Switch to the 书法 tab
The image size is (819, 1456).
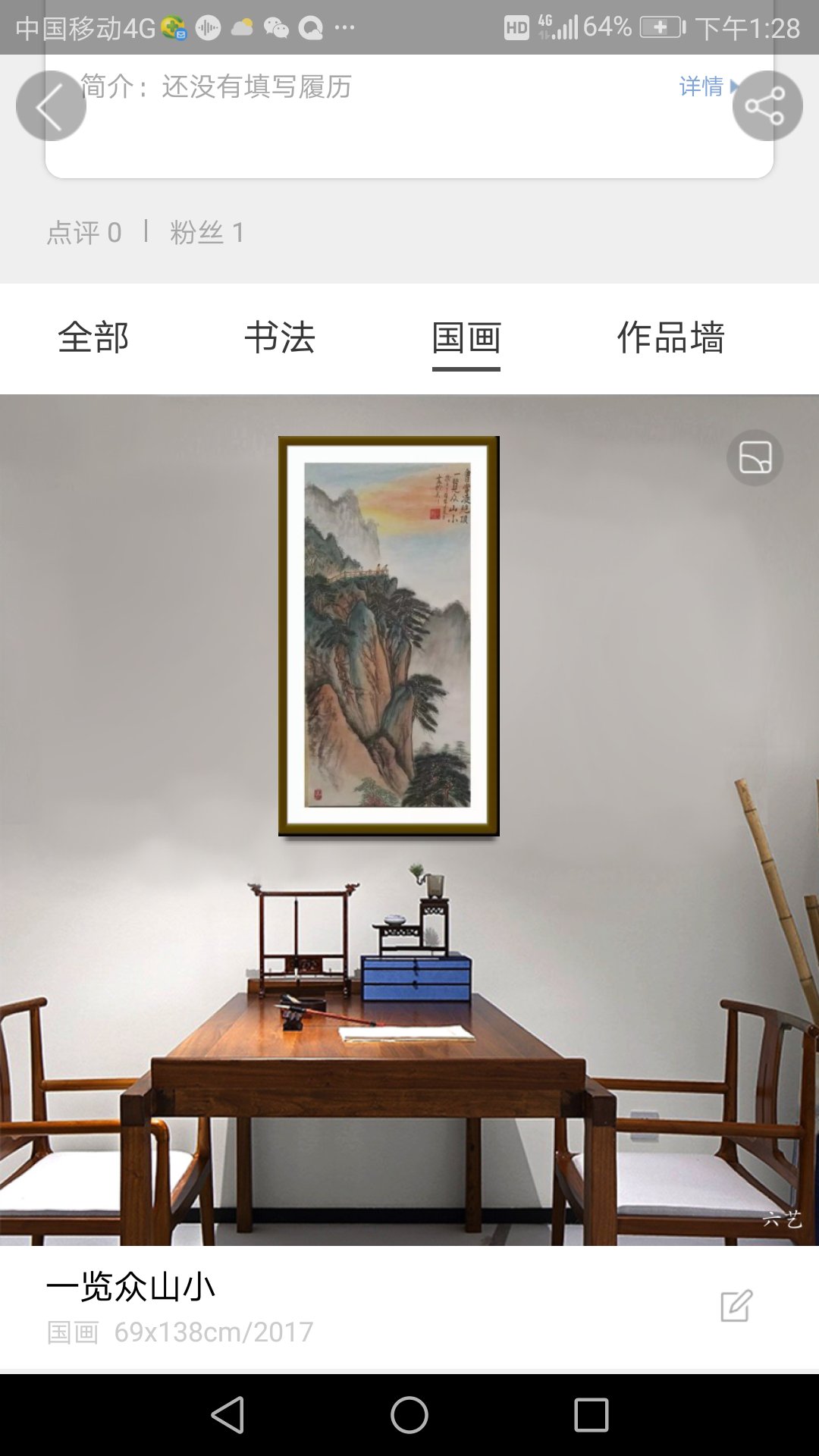[280, 337]
